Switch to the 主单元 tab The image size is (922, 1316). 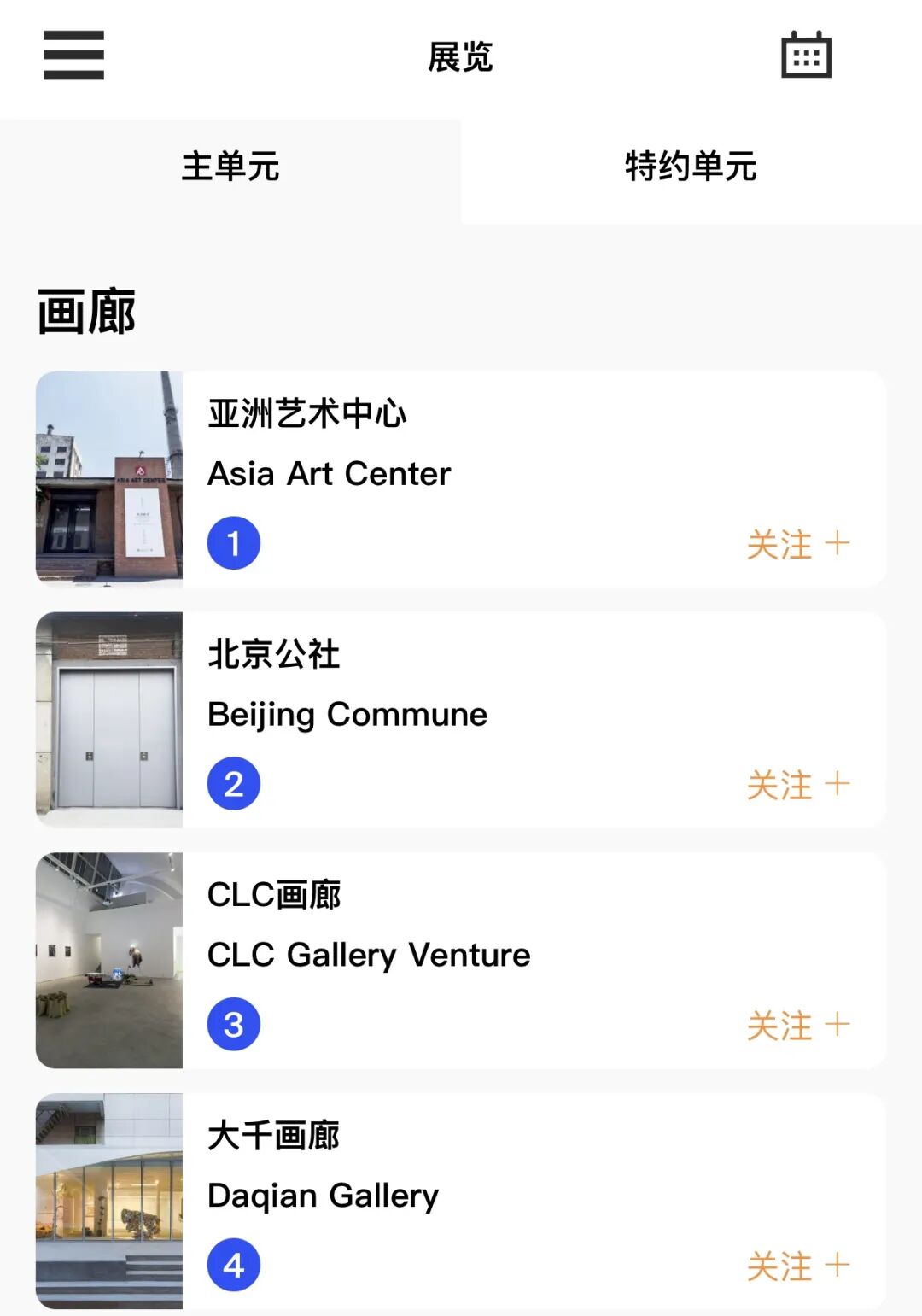point(230,167)
